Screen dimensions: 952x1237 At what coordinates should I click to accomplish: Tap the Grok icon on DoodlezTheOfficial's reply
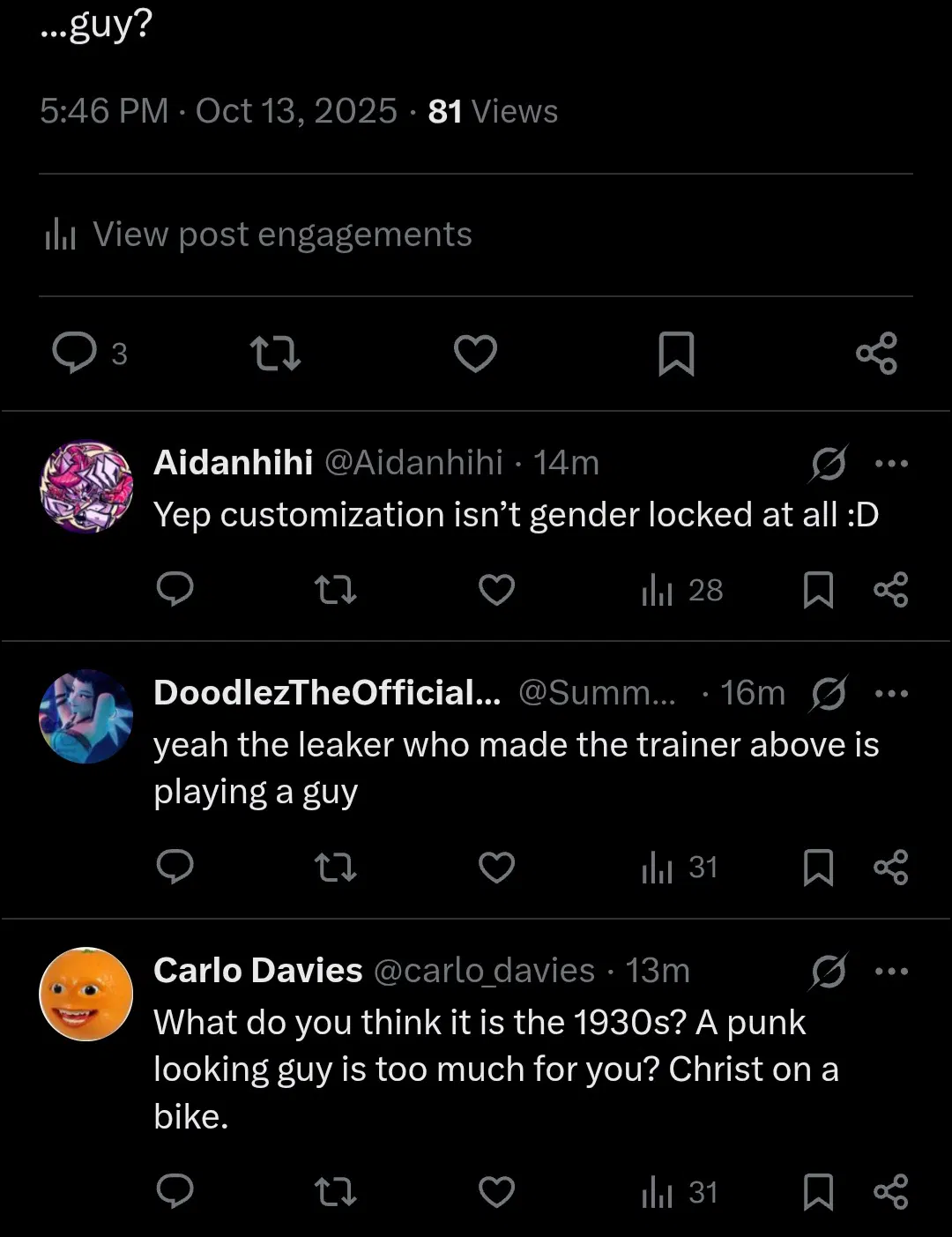click(829, 693)
